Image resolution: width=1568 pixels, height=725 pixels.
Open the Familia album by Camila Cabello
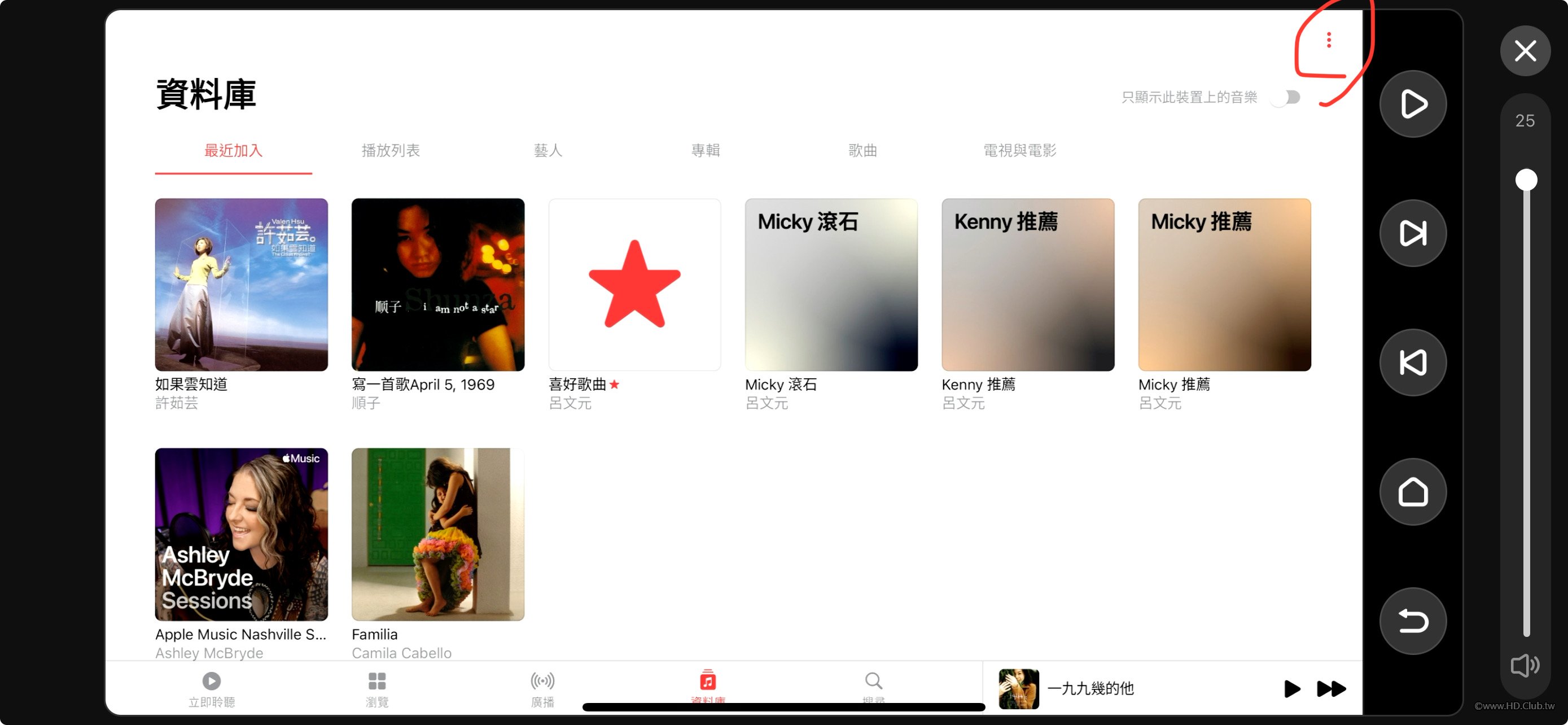click(x=437, y=534)
